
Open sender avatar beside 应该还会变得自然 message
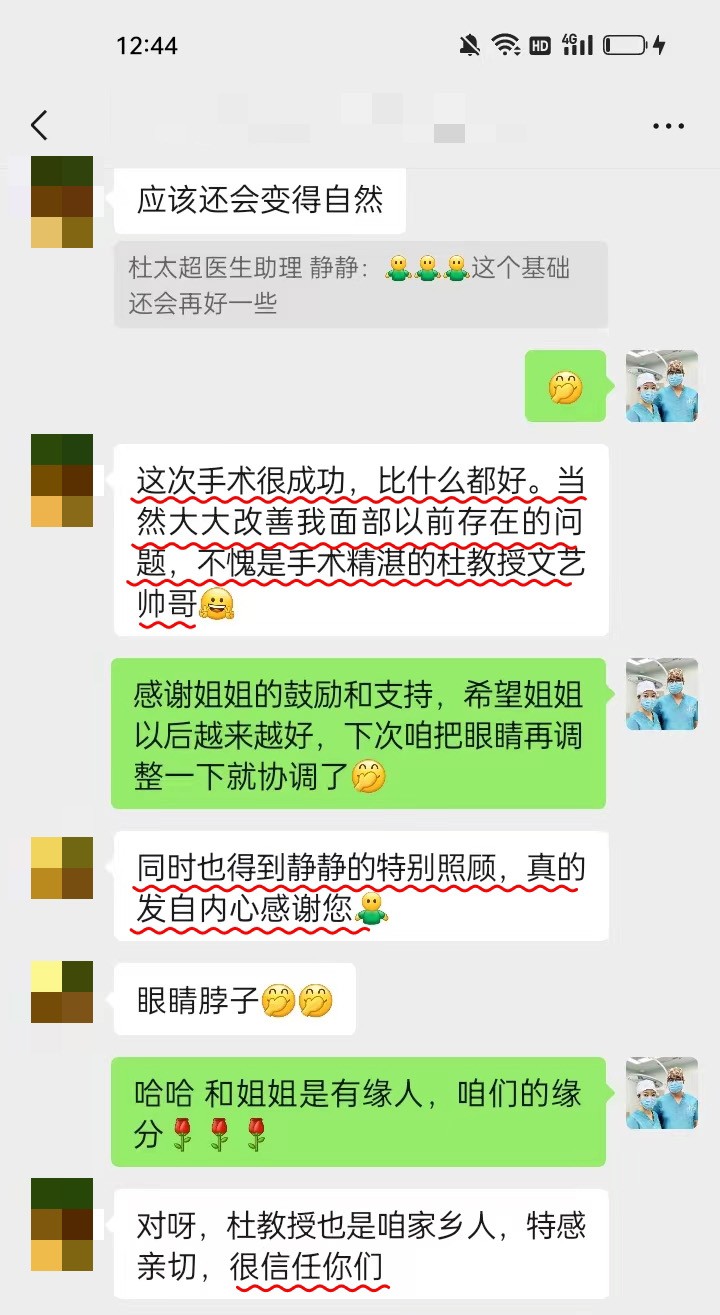point(62,202)
